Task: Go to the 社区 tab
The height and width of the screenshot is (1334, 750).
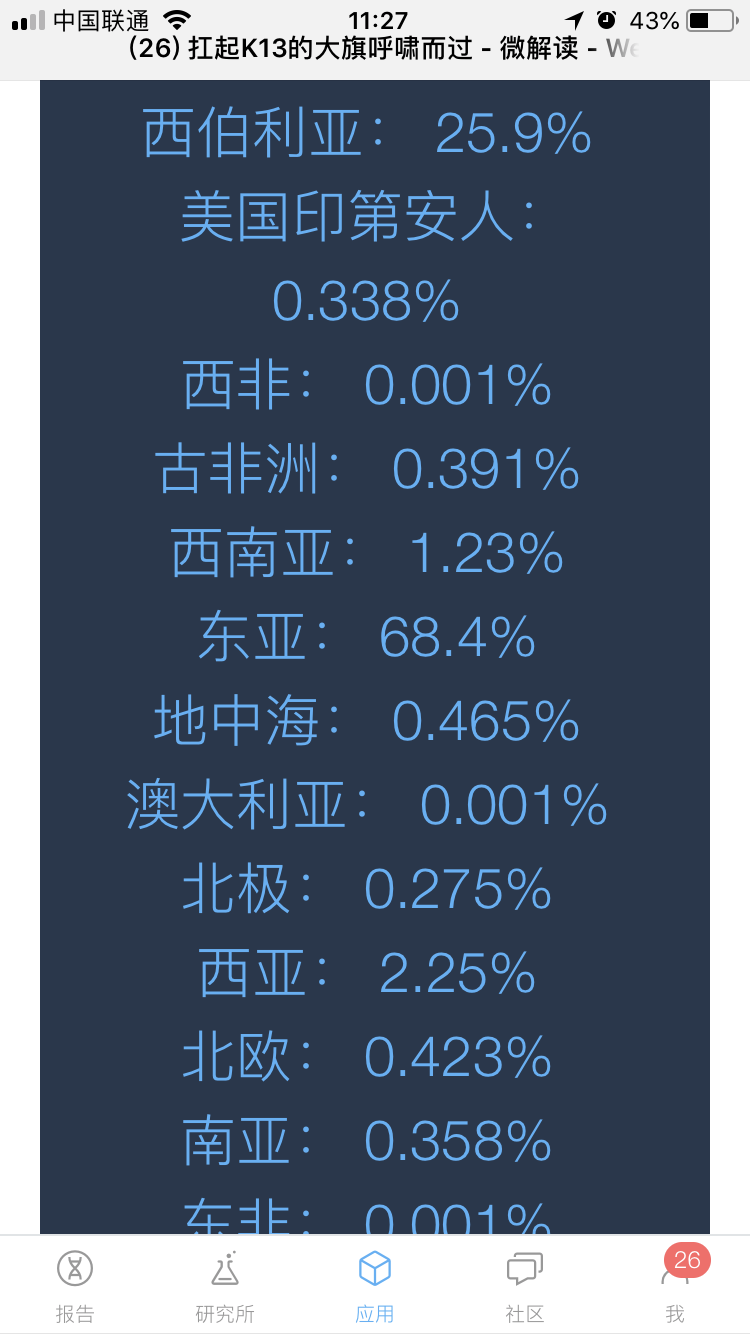Action: [525, 1286]
